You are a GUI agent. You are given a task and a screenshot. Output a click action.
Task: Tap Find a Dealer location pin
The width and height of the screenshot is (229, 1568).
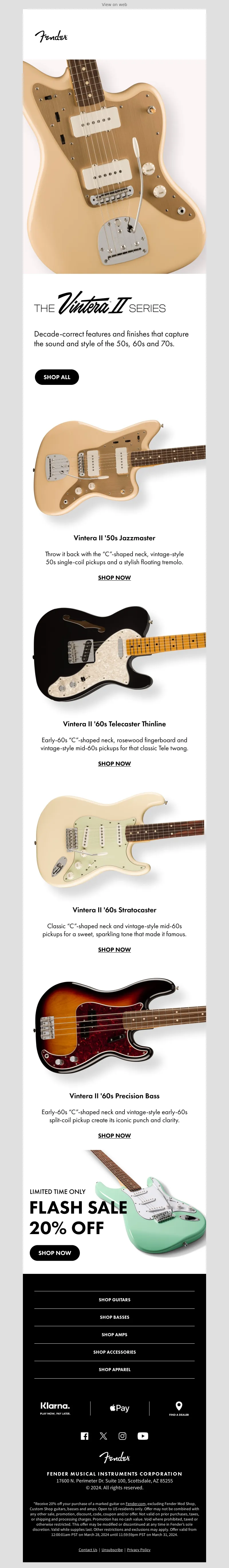pyautogui.click(x=178, y=1406)
